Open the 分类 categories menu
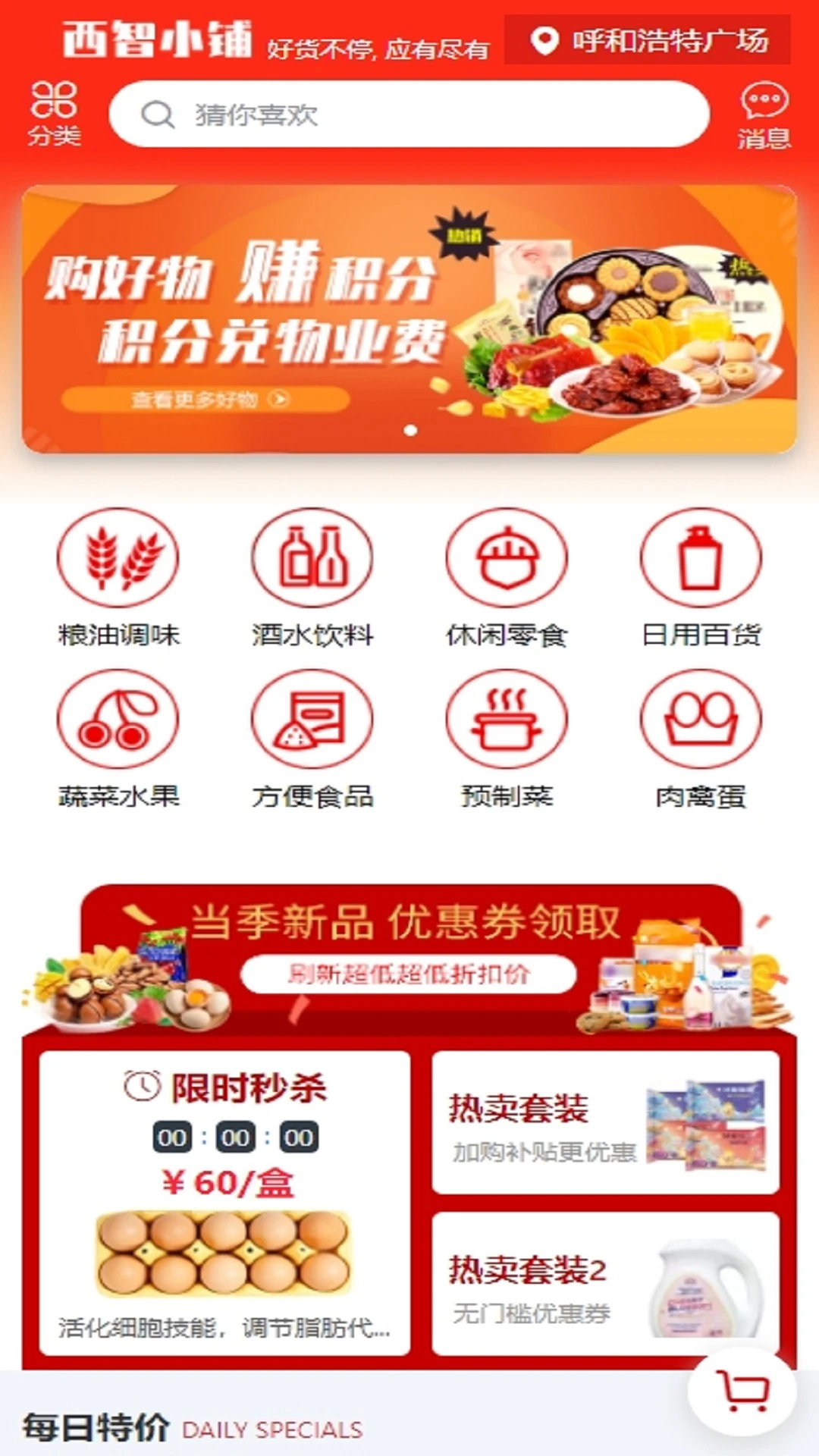 (x=54, y=114)
